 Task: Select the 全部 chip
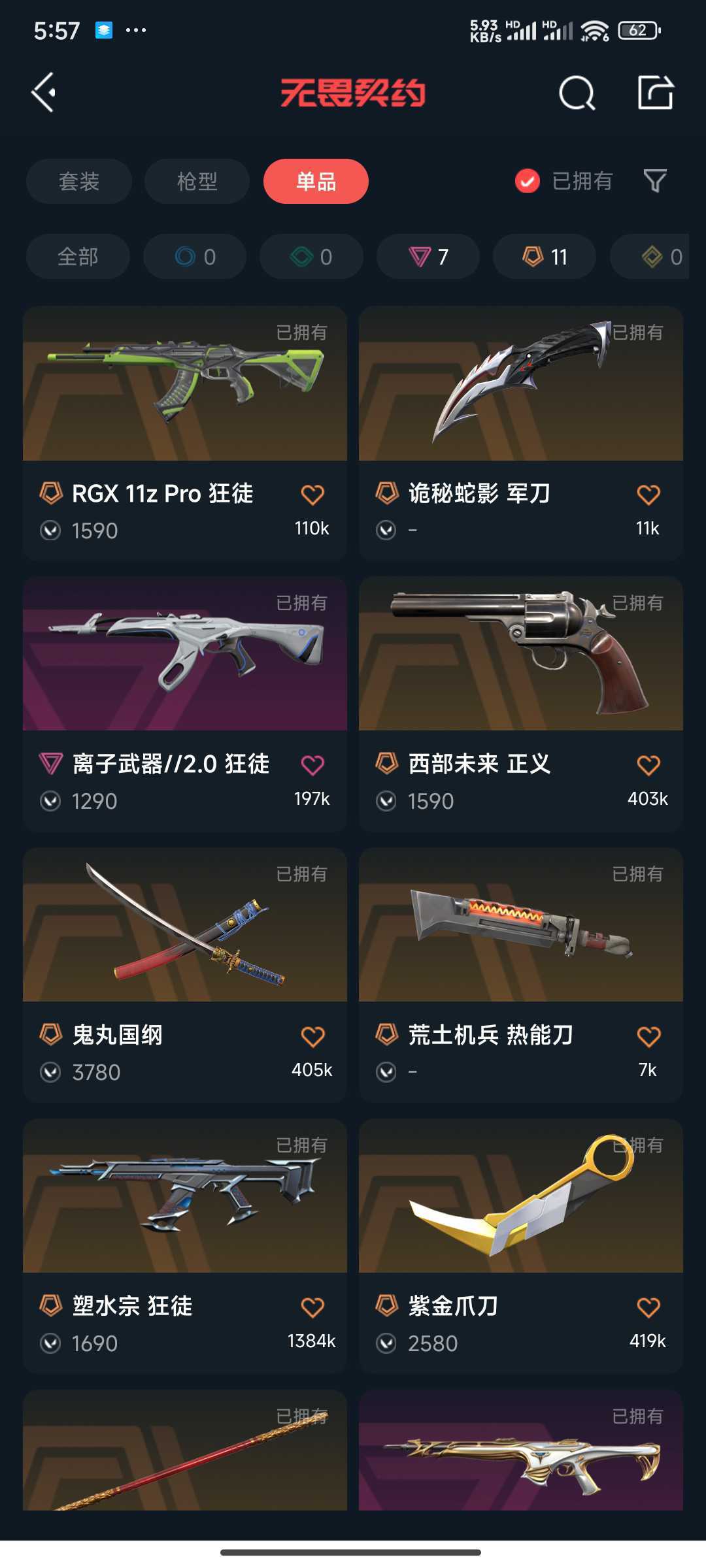pos(78,257)
